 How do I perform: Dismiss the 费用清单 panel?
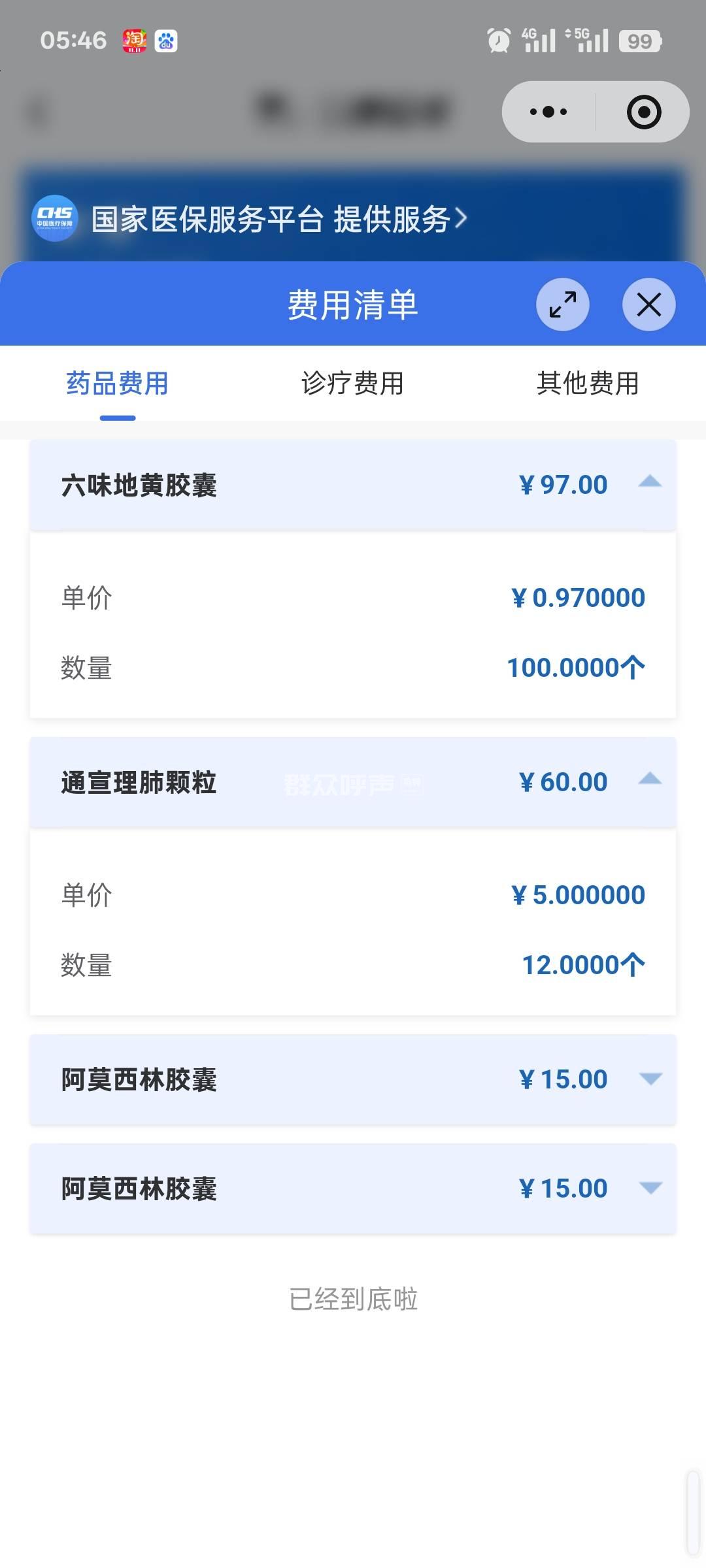(648, 304)
